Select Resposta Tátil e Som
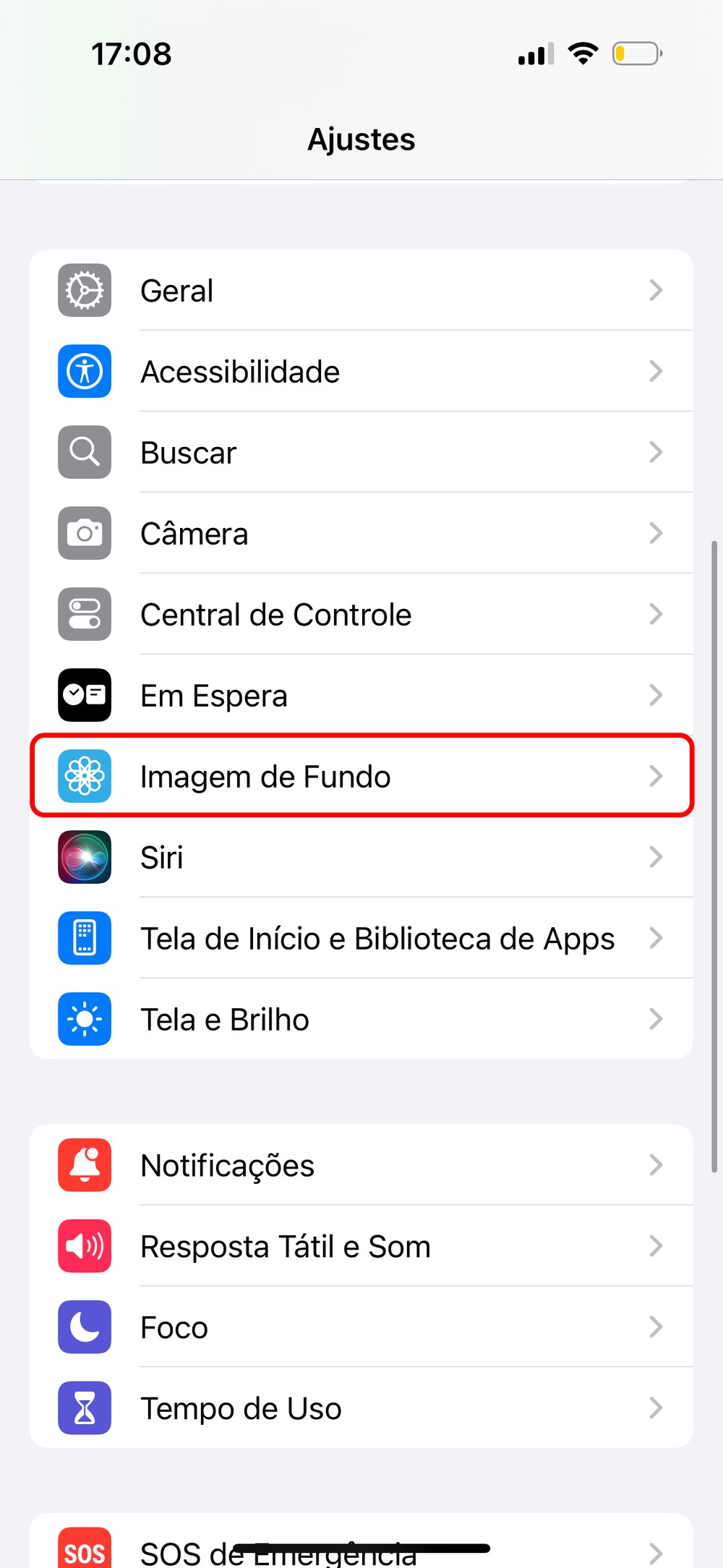 tap(361, 1246)
